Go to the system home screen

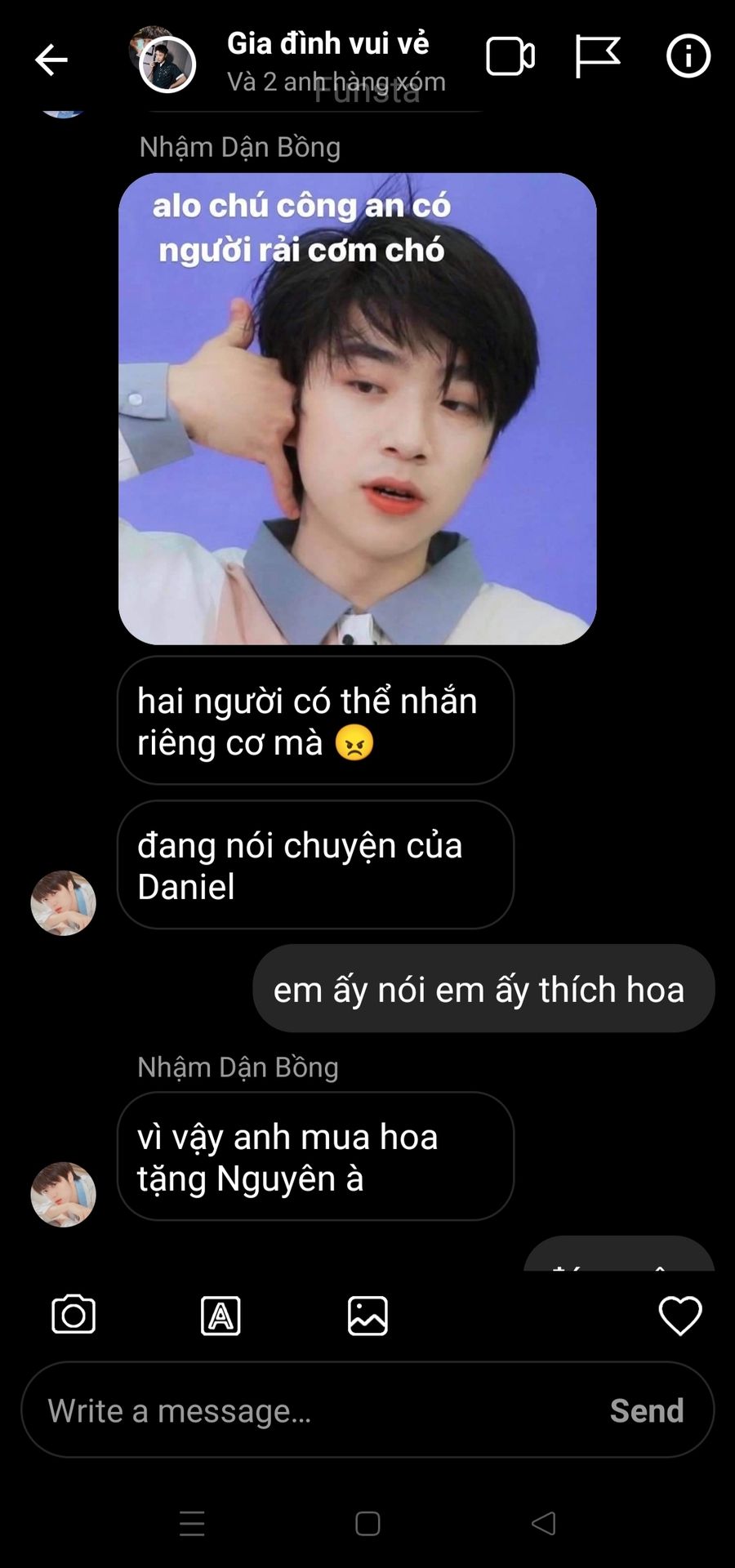pyautogui.click(x=367, y=1523)
